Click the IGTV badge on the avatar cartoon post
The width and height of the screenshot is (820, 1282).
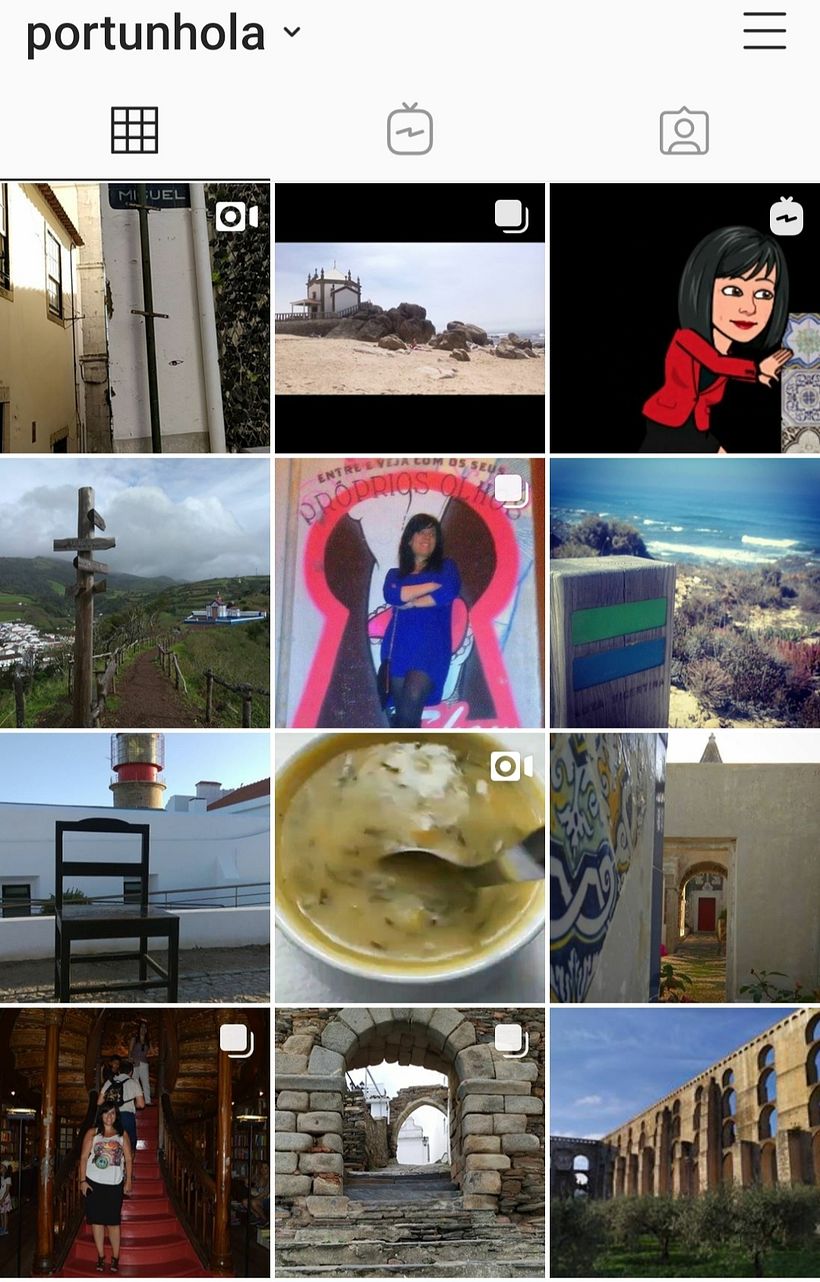pyautogui.click(x=785, y=213)
